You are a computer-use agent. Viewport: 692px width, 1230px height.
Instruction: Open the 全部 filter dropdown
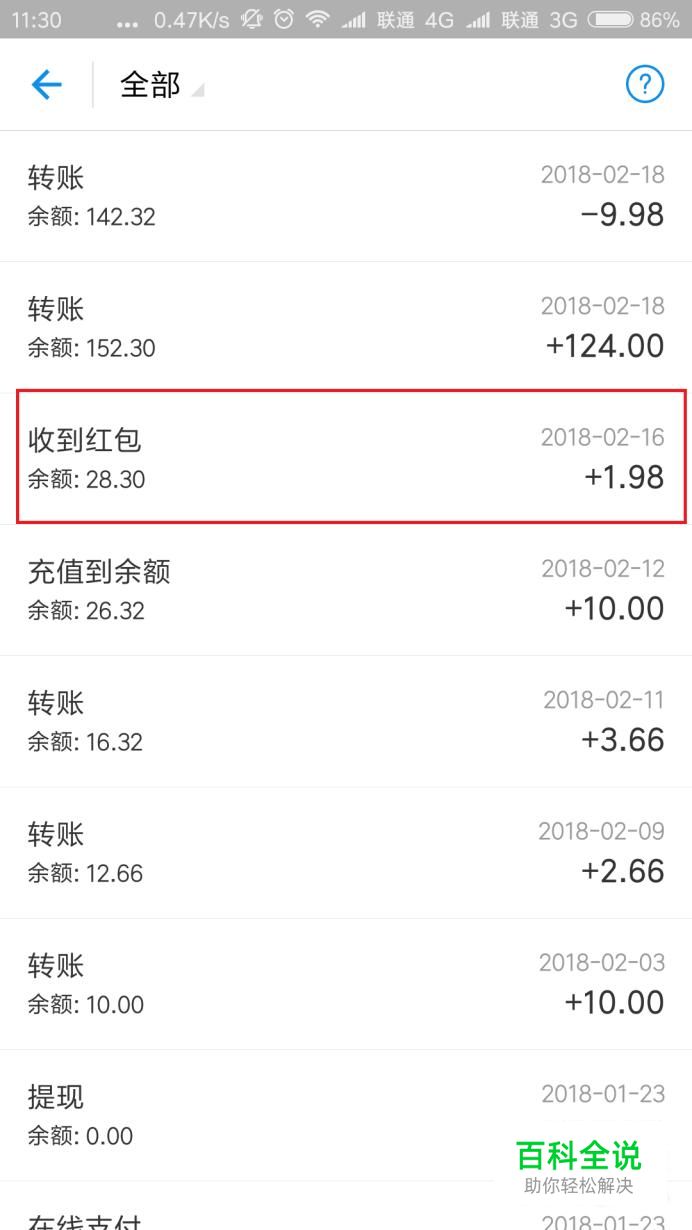(160, 86)
